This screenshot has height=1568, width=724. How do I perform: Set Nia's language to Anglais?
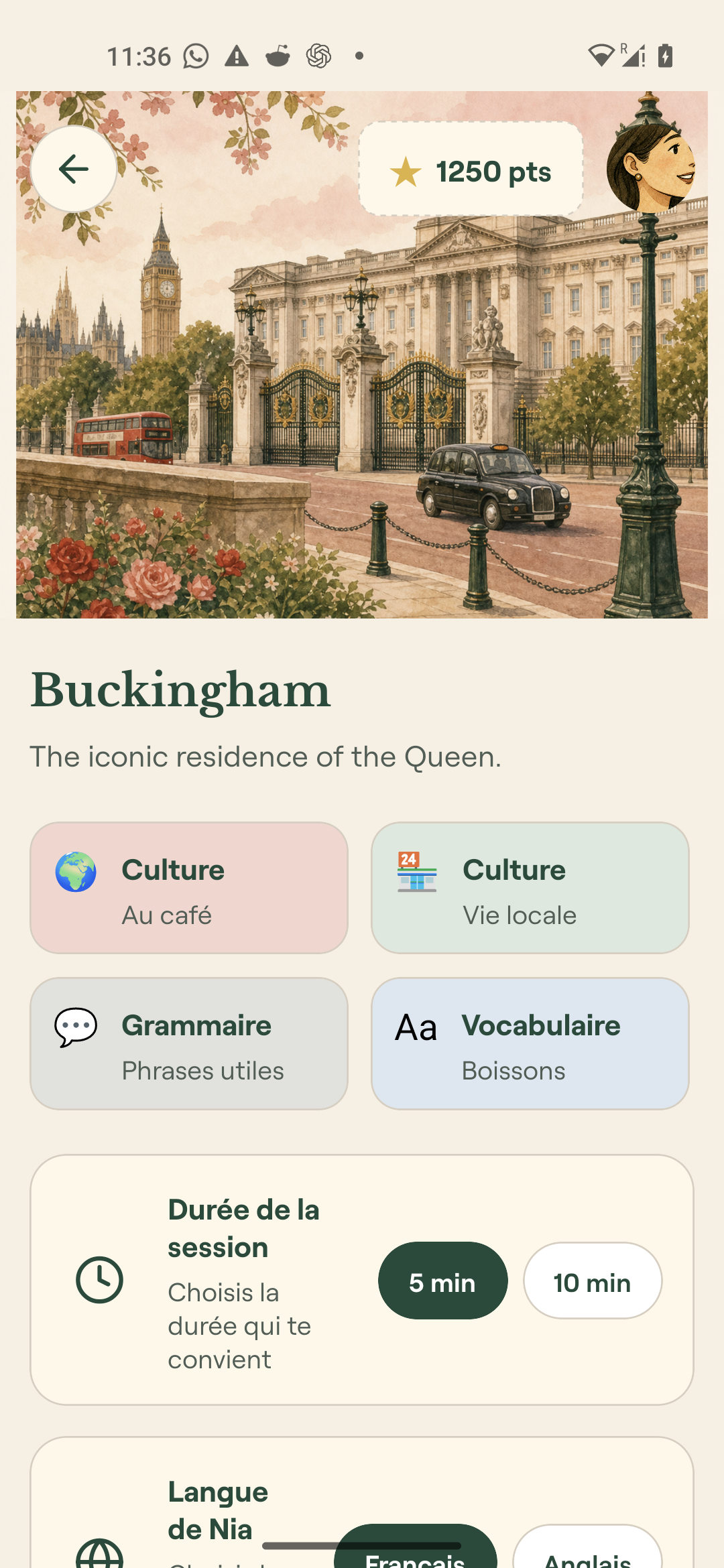587,1547
